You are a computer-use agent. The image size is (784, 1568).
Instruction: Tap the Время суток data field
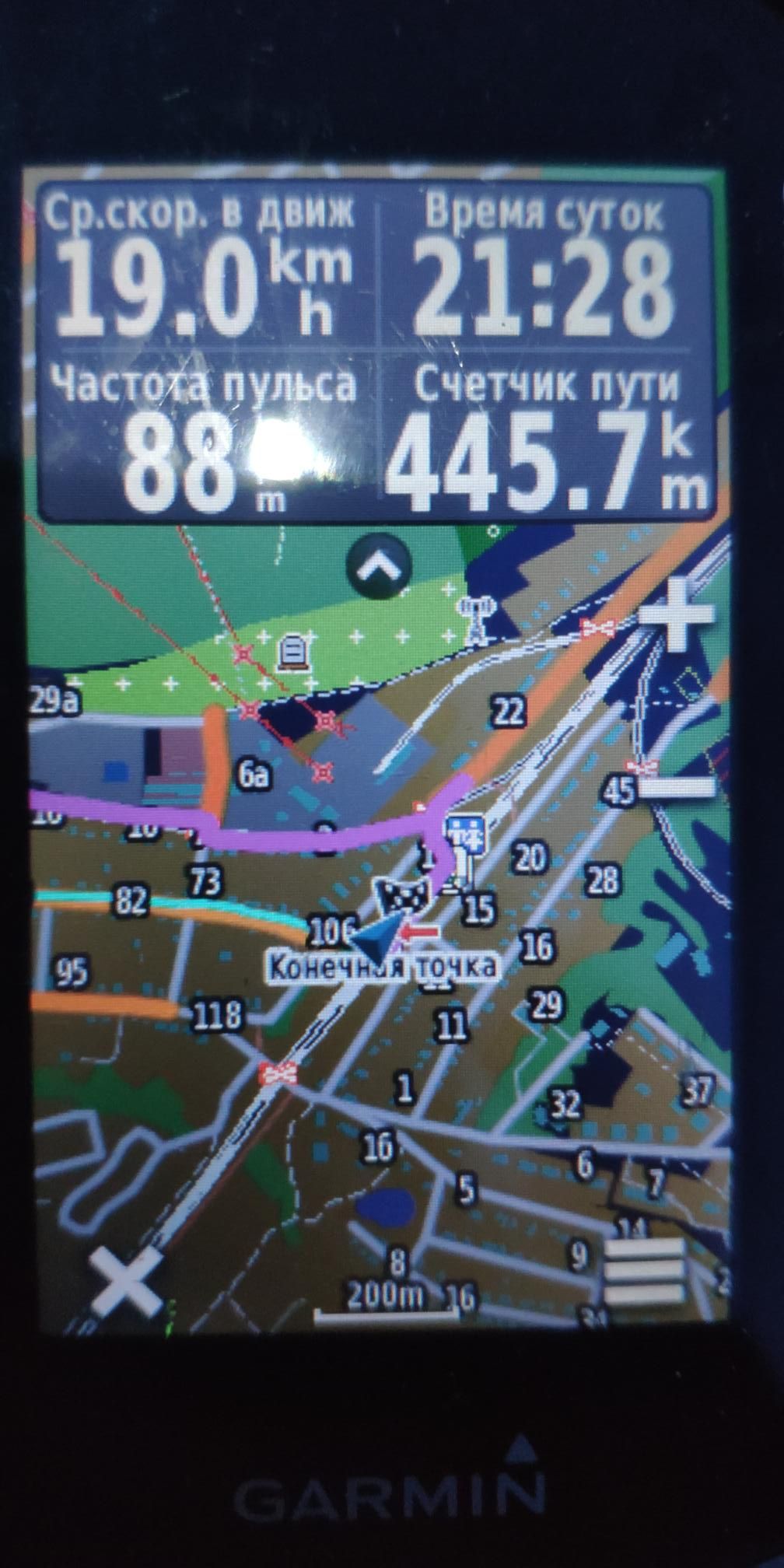[x=547, y=268]
